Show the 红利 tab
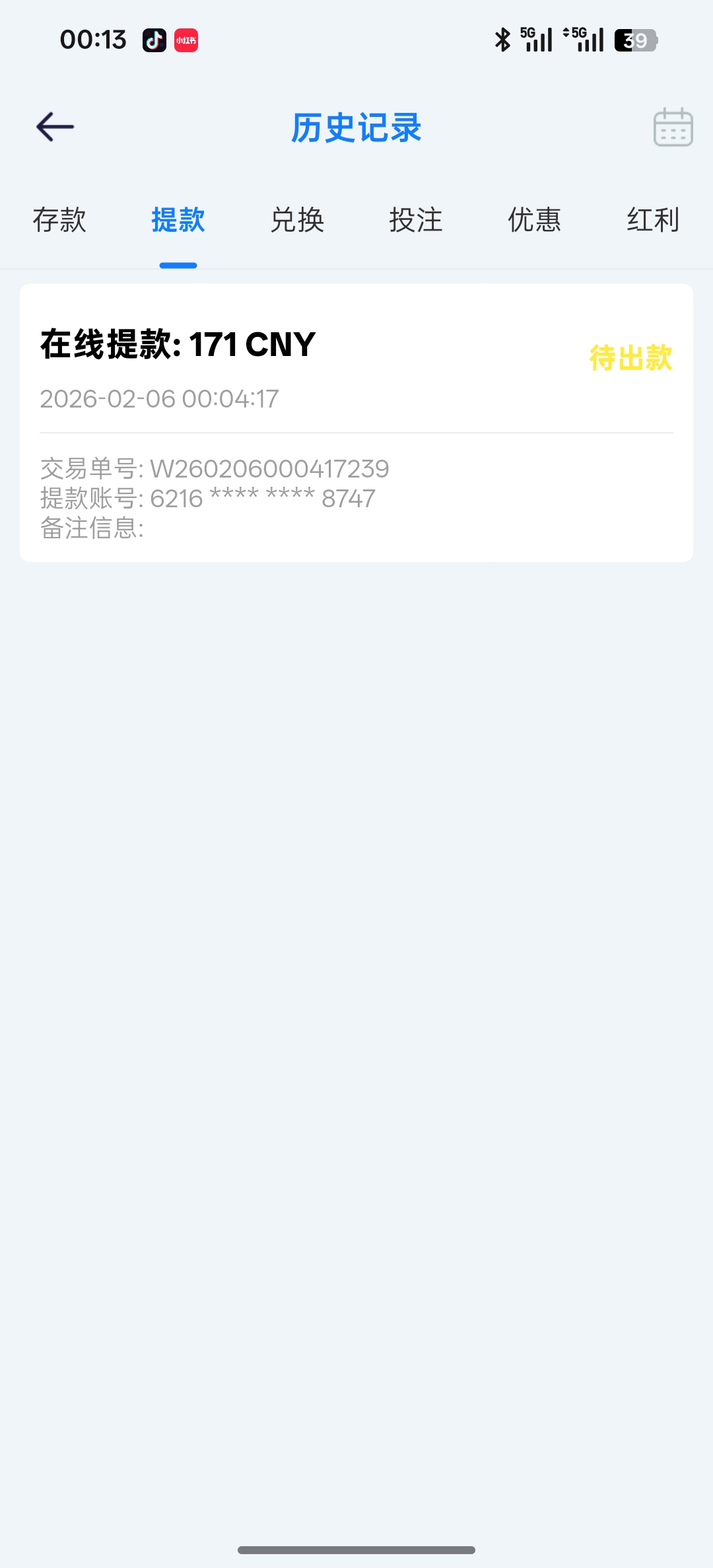Image resolution: width=713 pixels, height=1568 pixels. [x=653, y=220]
